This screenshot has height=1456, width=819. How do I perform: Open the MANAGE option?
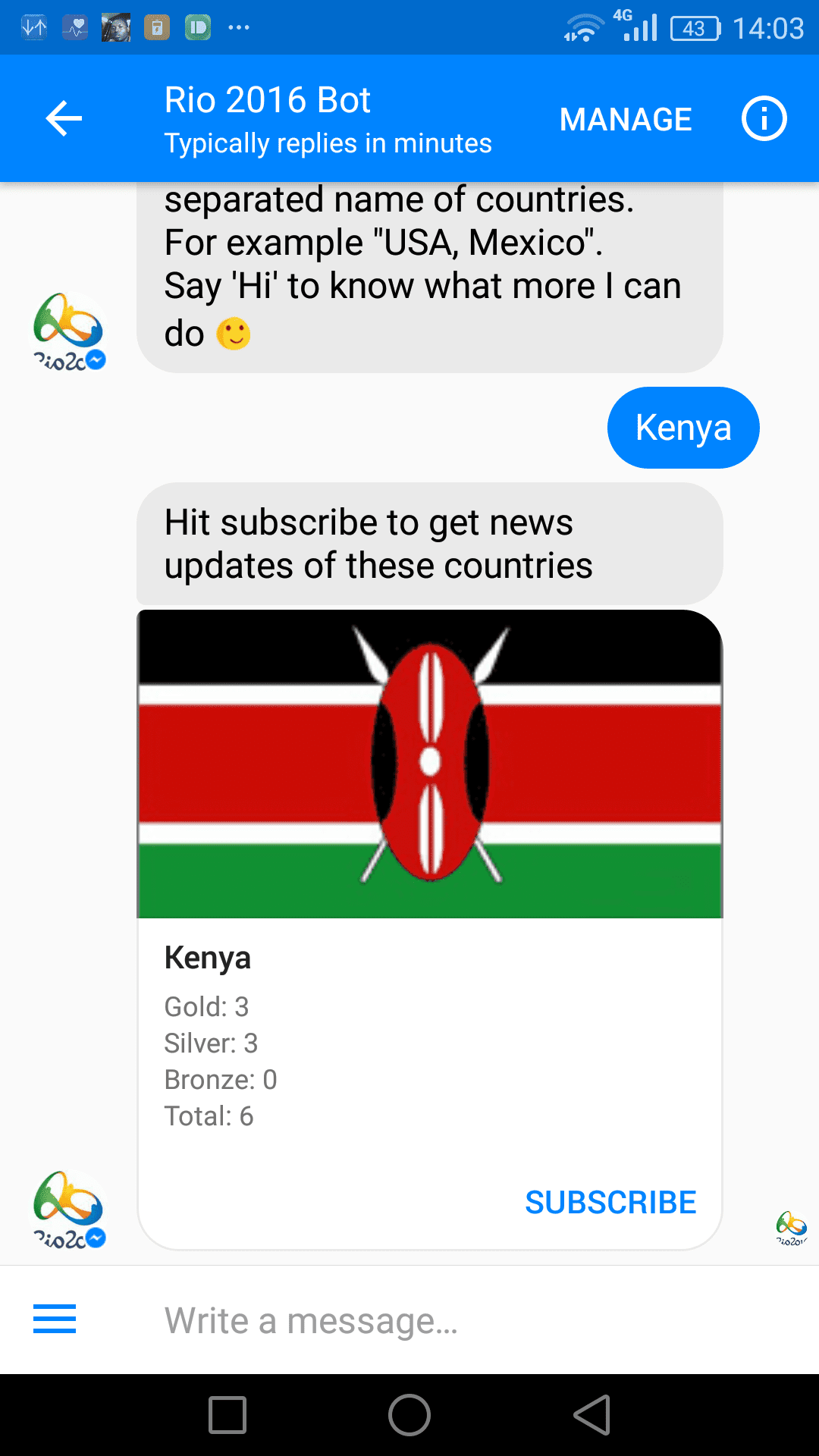(626, 119)
